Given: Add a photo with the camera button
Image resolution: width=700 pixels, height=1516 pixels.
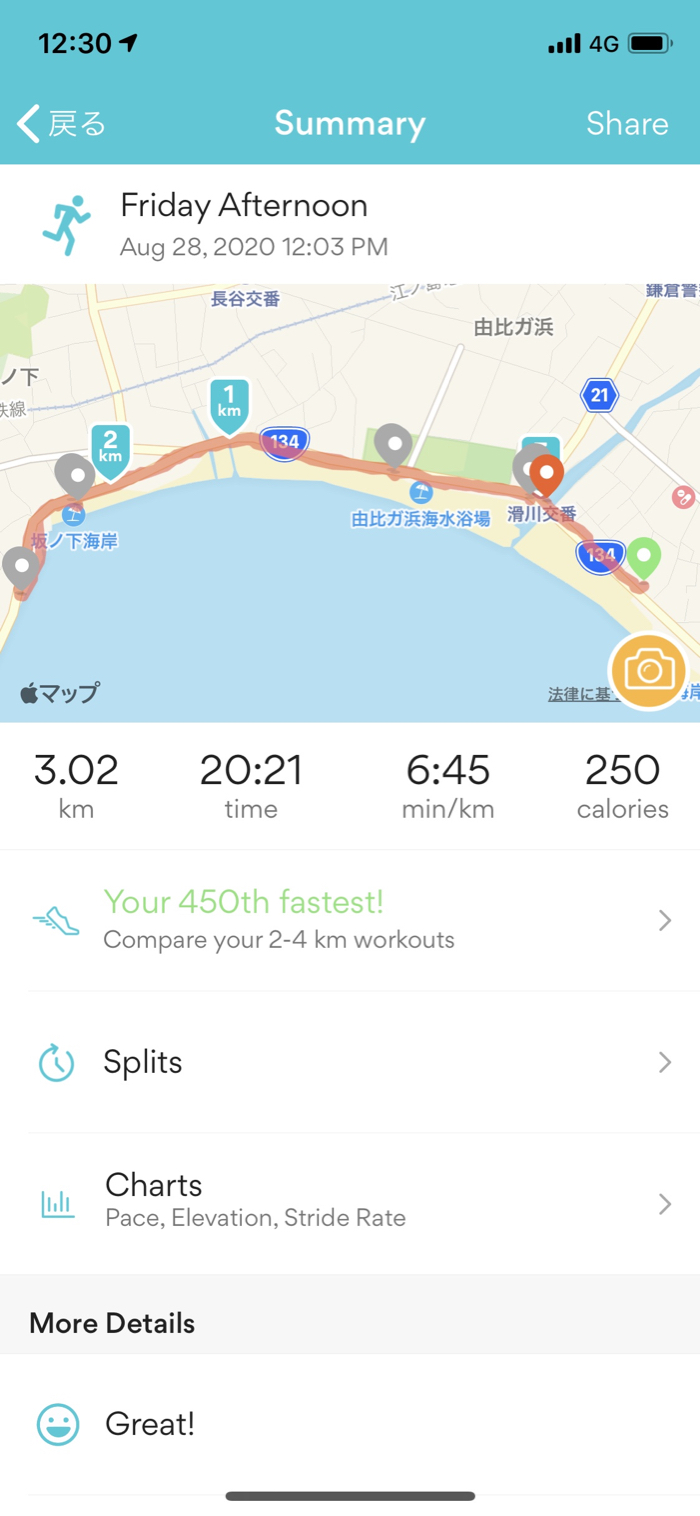Looking at the screenshot, I should point(648,670).
